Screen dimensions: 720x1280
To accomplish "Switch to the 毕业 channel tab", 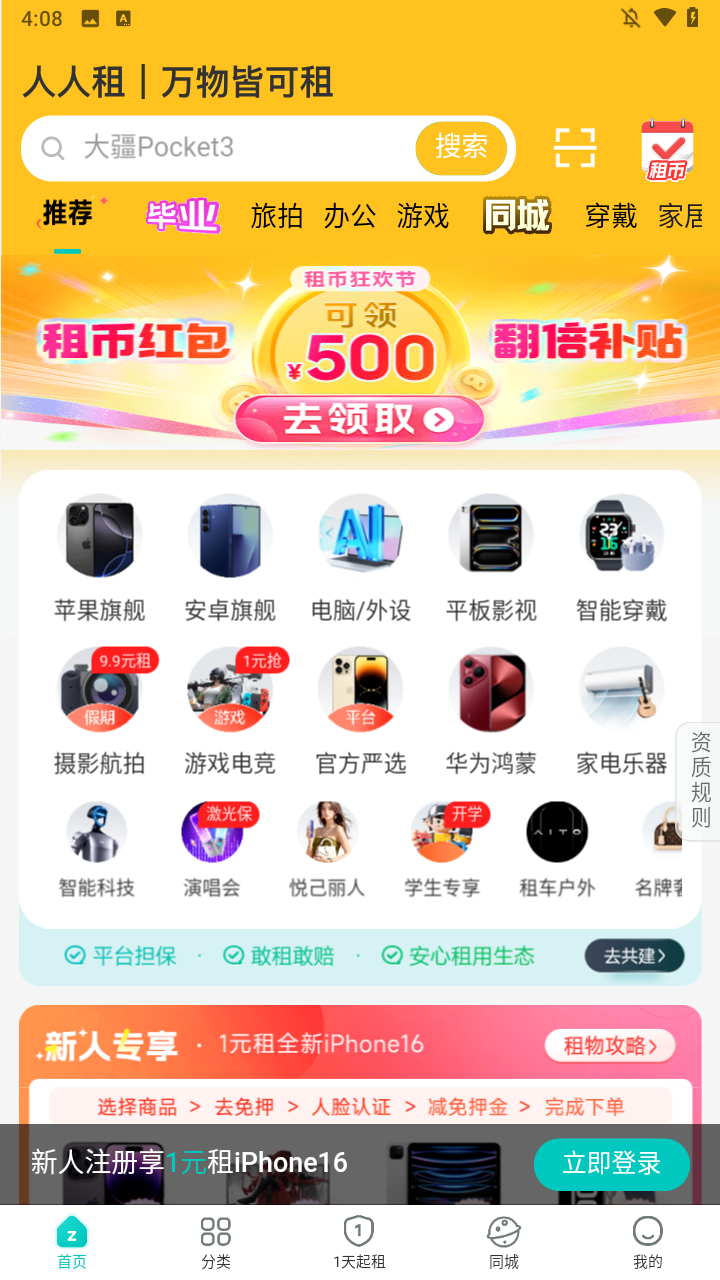I will click(182, 216).
